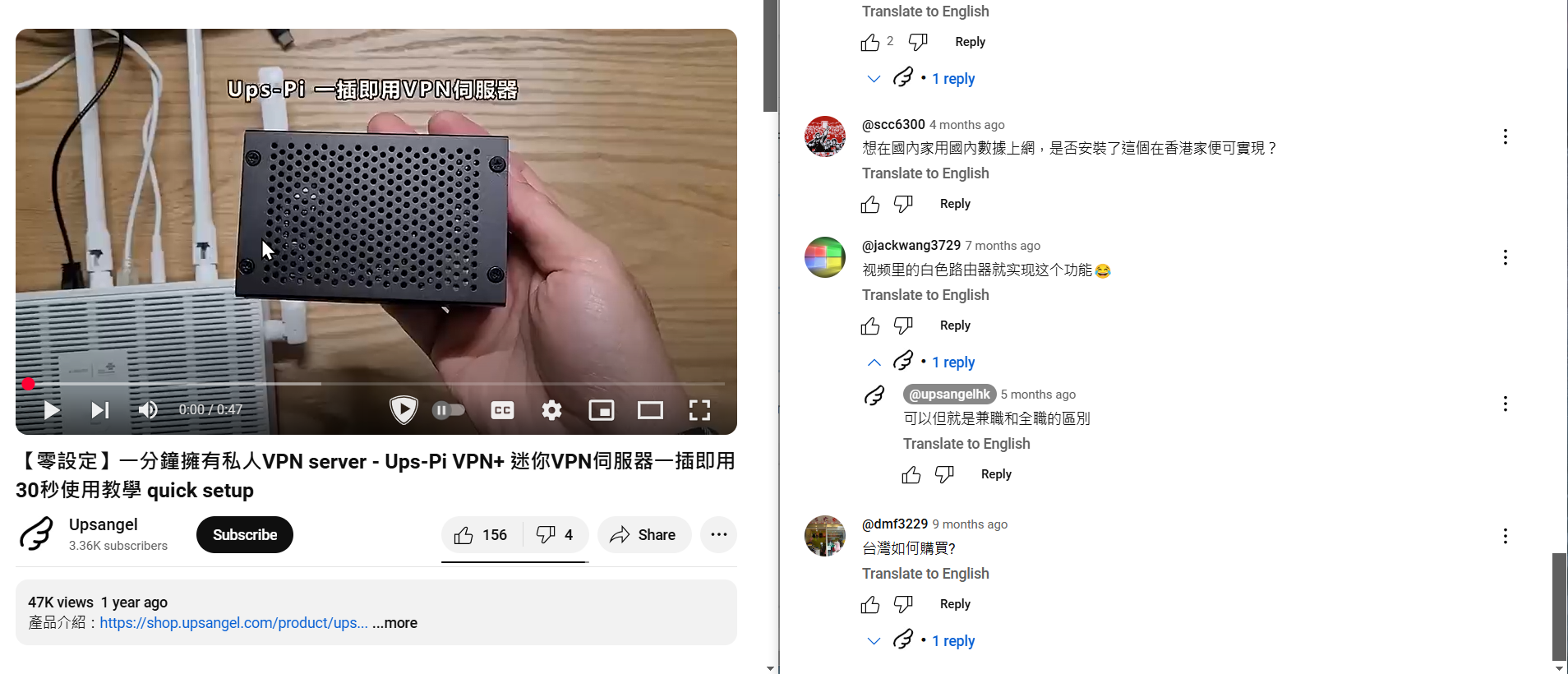
Task: Turn on closed captions
Action: pos(502,410)
